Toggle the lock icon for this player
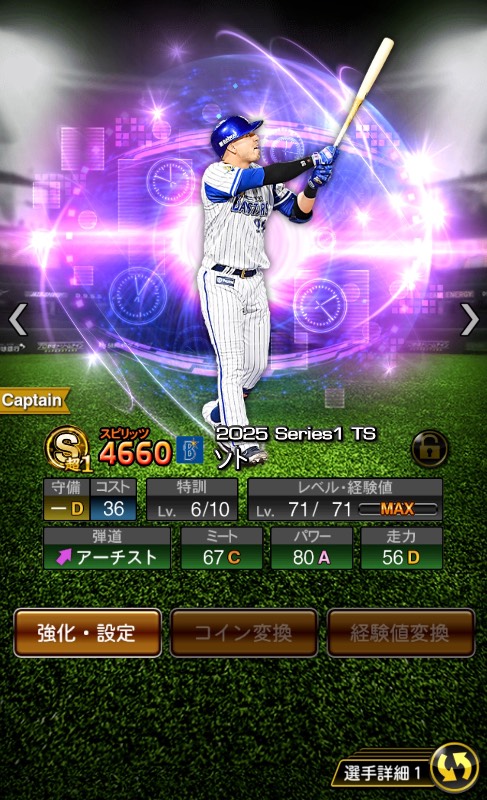The height and width of the screenshot is (800, 487). pyautogui.click(x=429, y=449)
